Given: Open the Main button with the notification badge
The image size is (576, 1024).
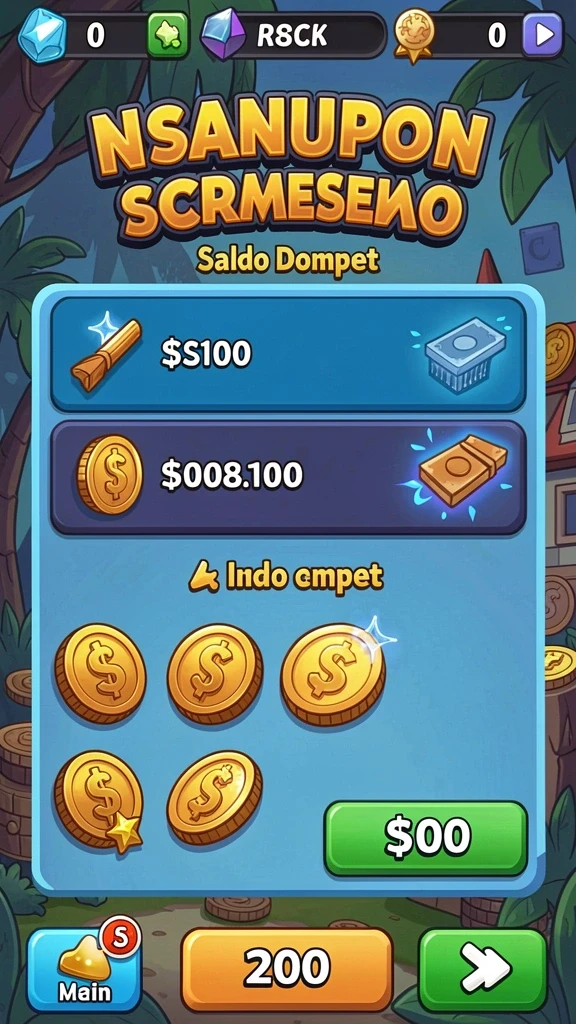Looking at the screenshot, I should click(x=85, y=968).
